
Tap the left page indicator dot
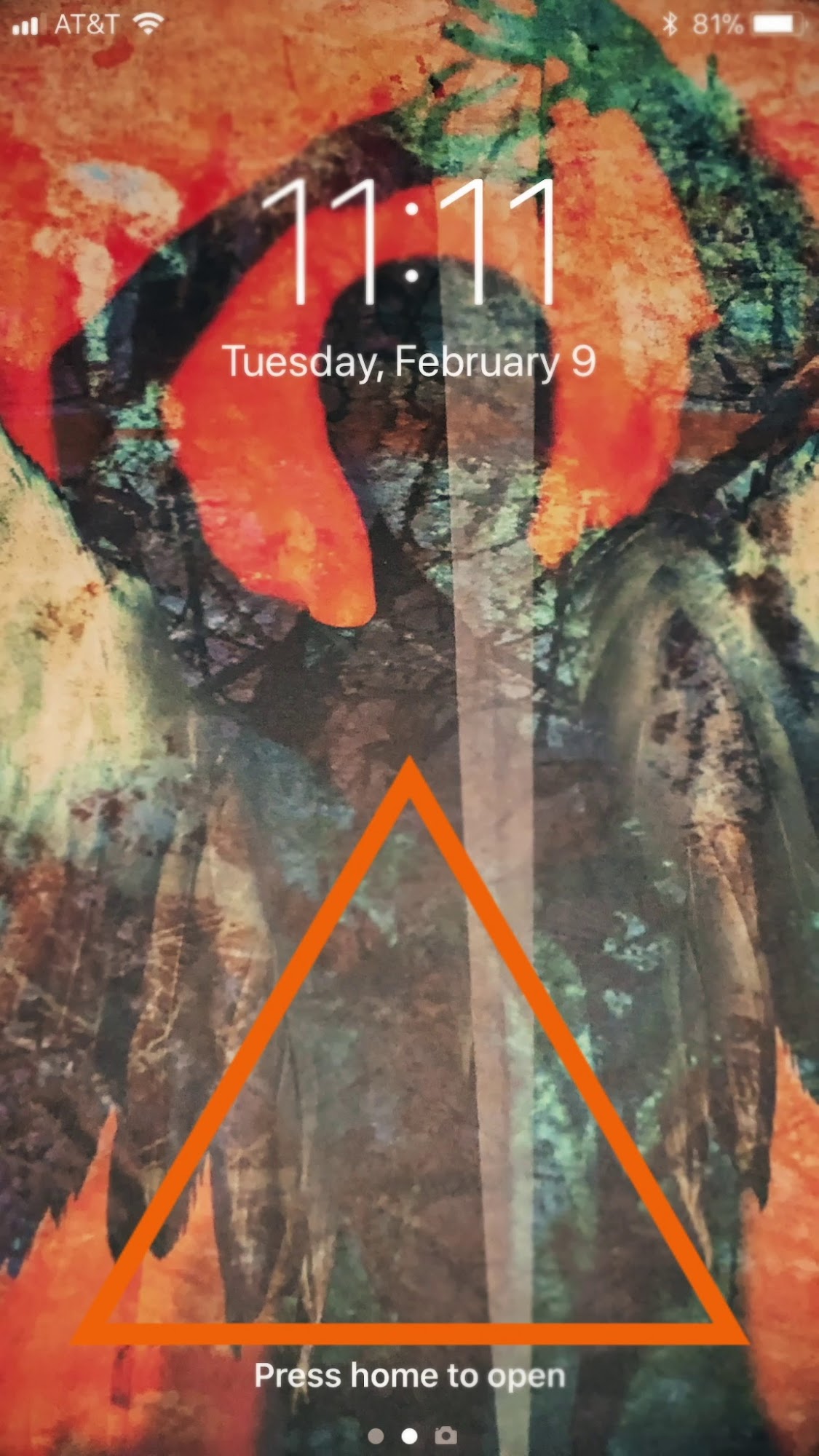(x=376, y=1436)
